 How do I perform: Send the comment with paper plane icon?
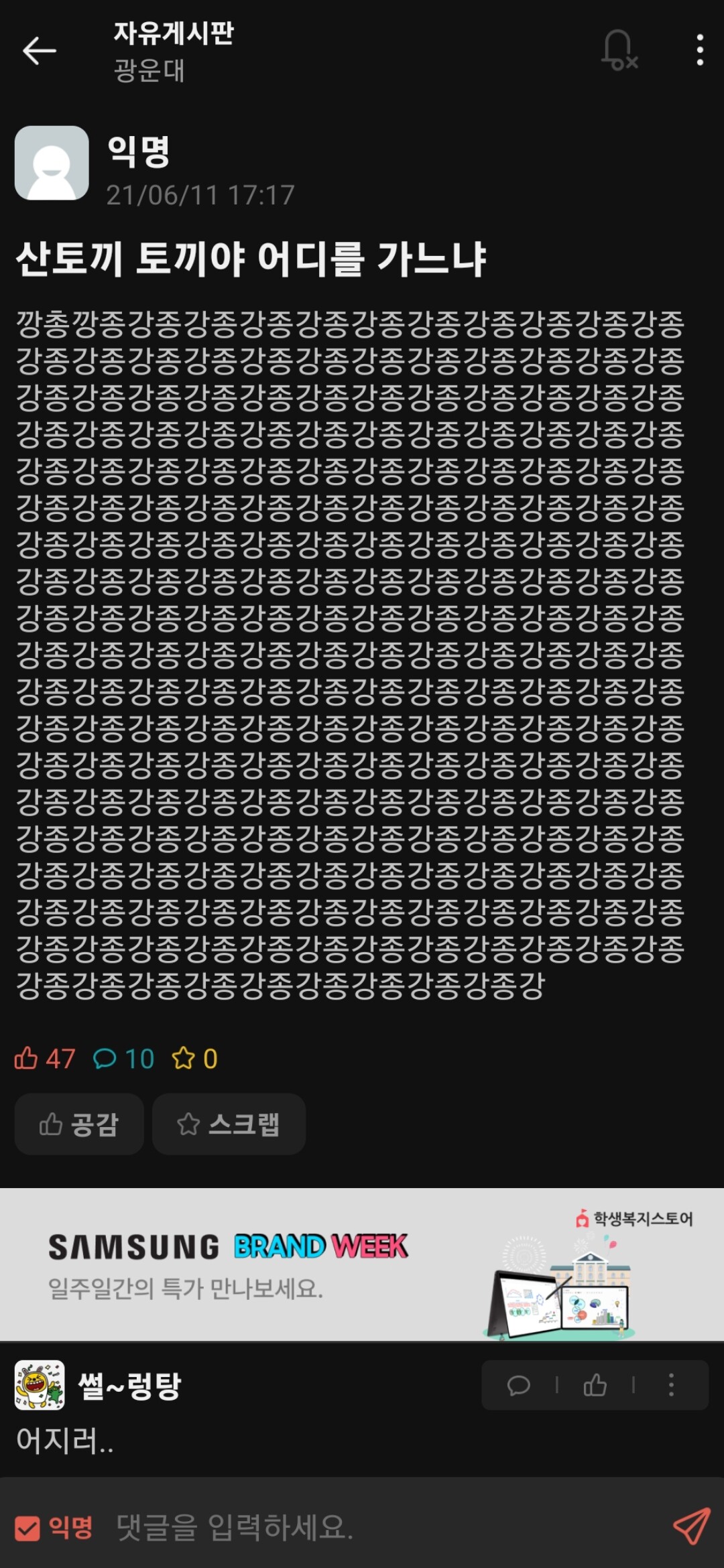coord(691,1526)
